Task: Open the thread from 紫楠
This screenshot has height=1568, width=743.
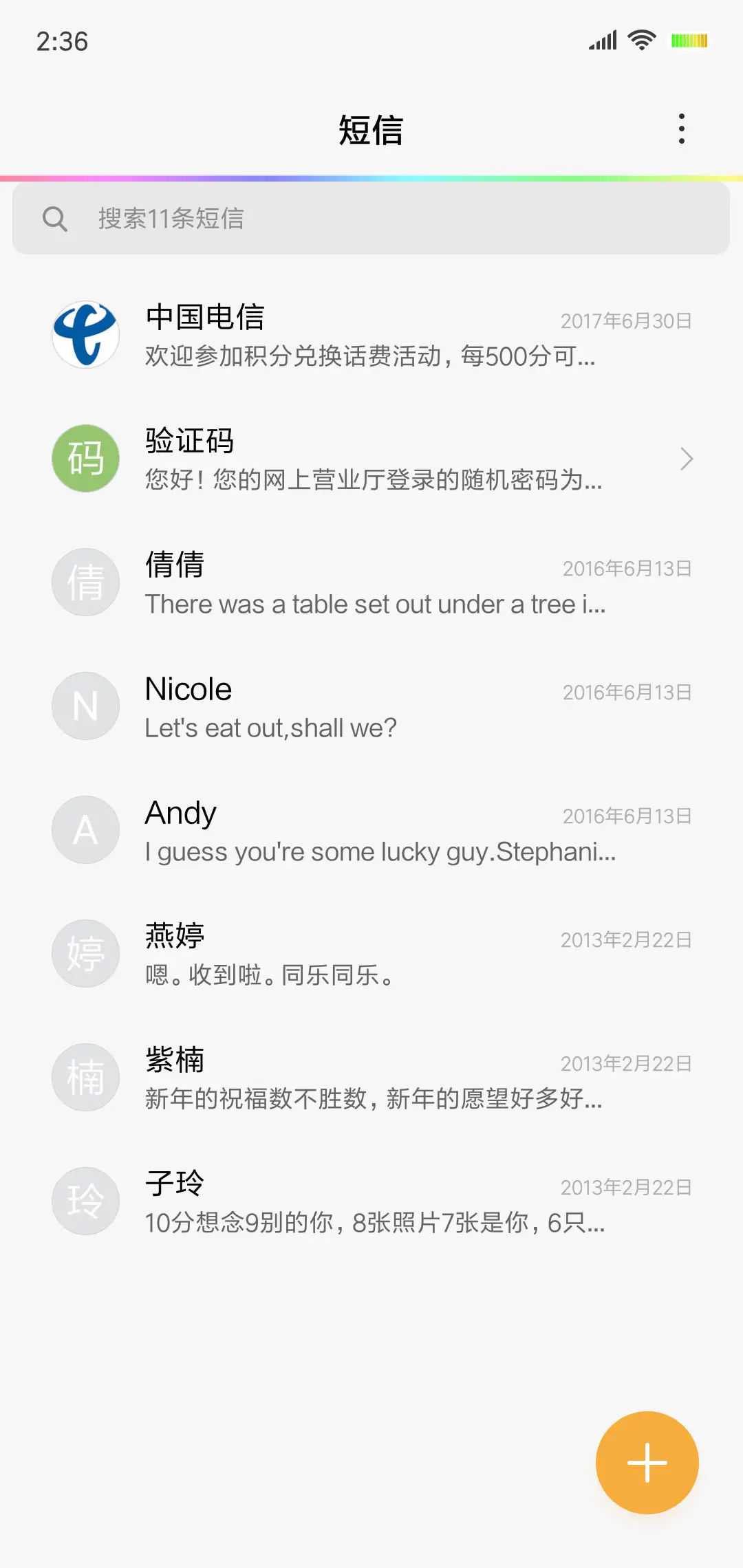Action: pos(371,1078)
